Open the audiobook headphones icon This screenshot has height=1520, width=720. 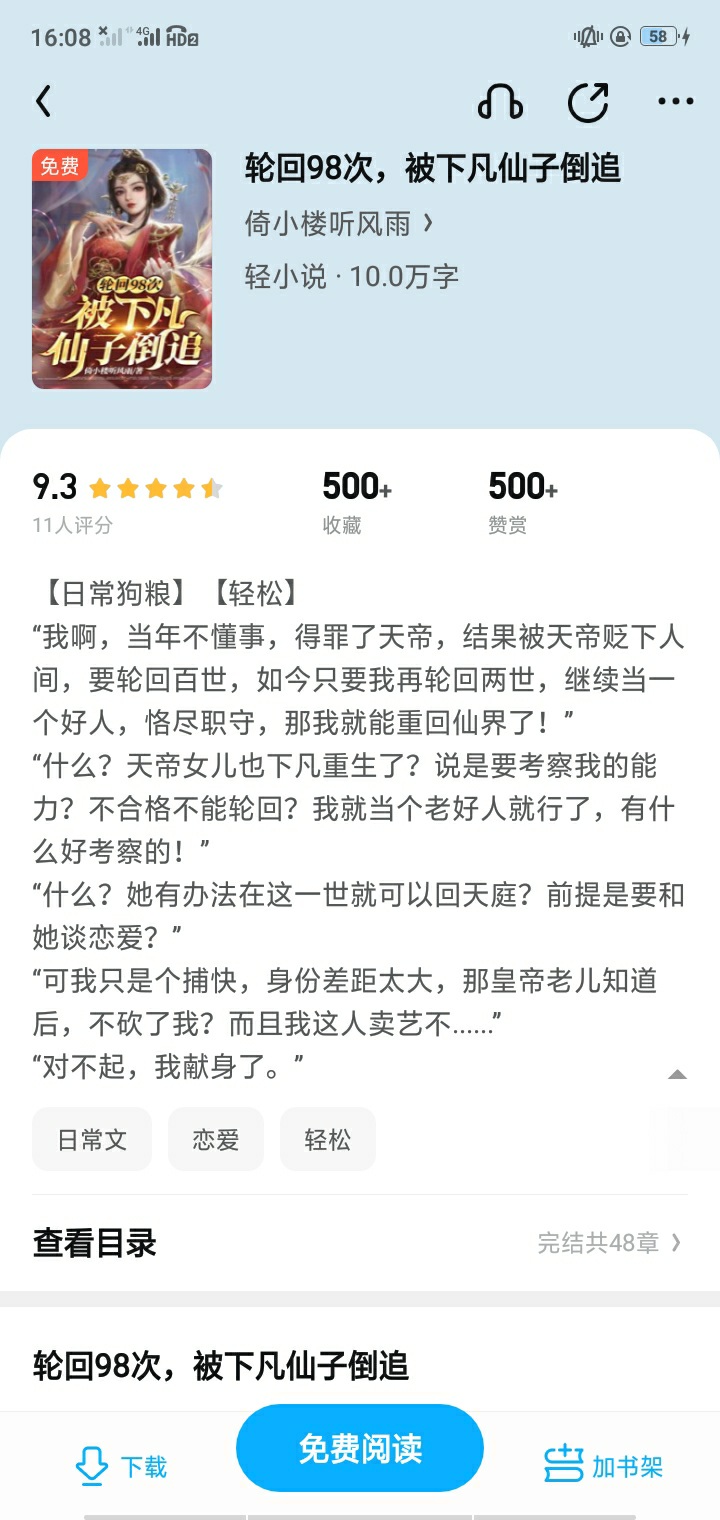[x=500, y=101]
